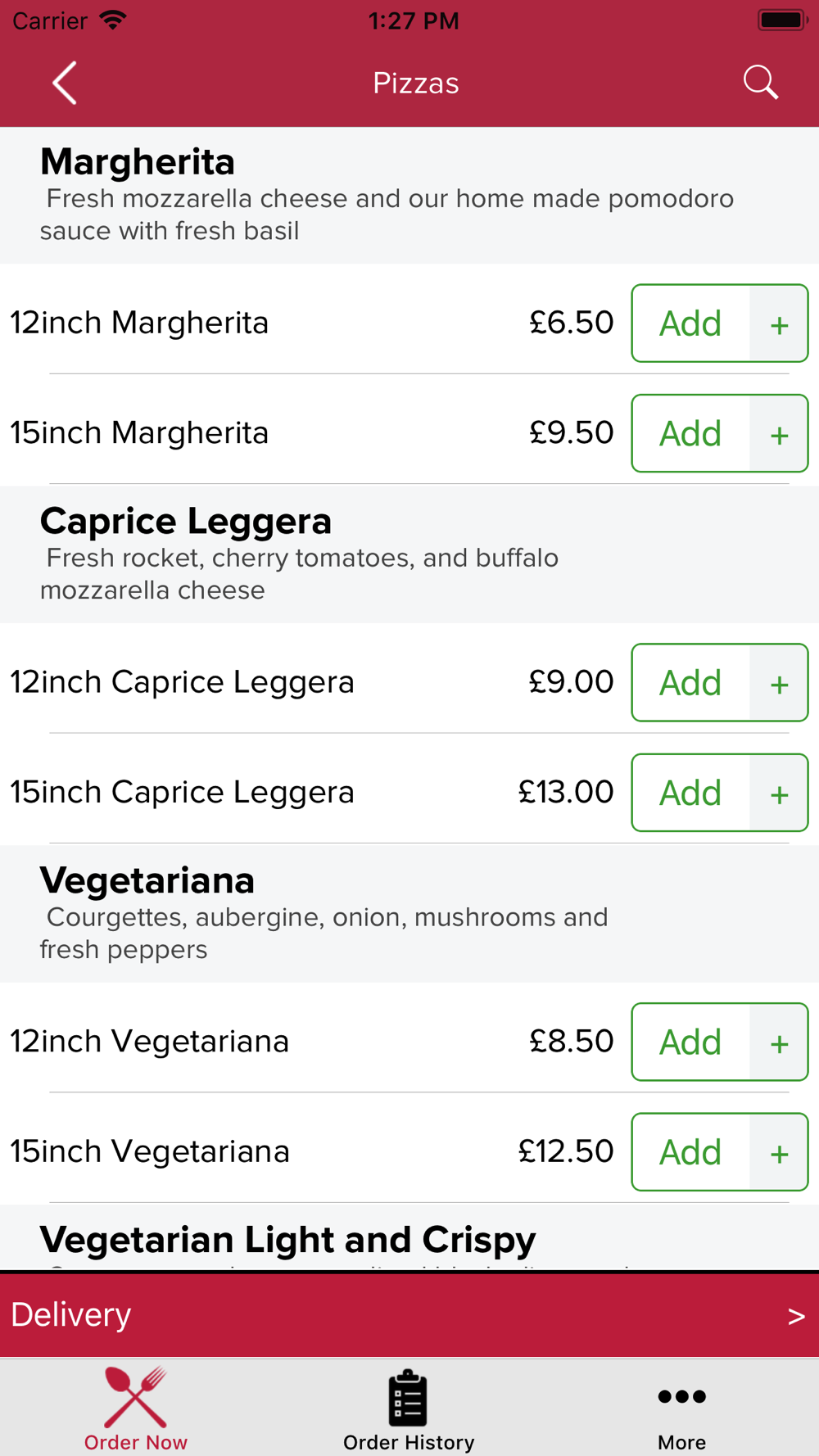Go back from the Pizzas menu
Viewport: 819px width, 1456px height.
click(x=65, y=83)
